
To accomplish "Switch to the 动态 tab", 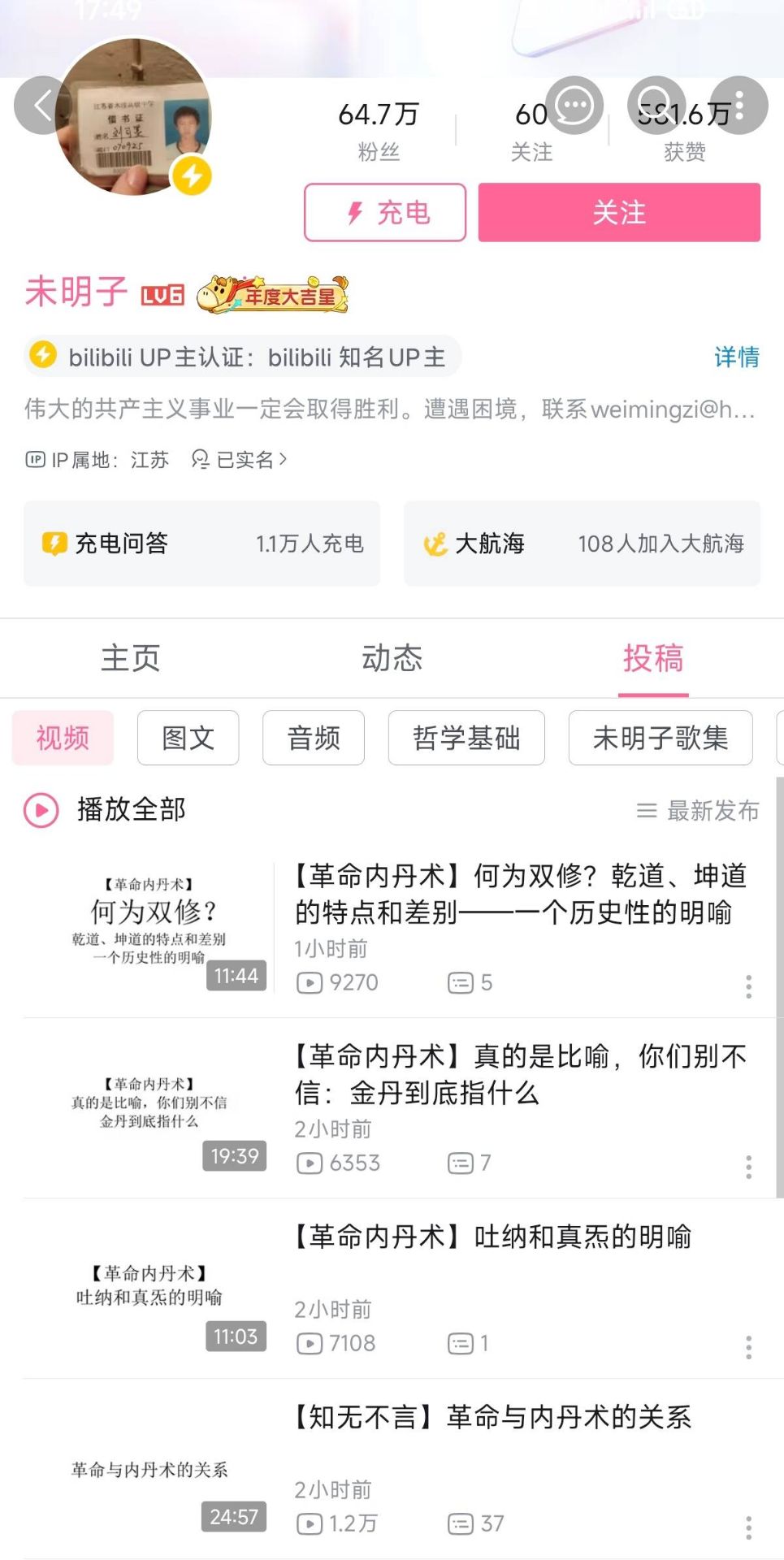I will pyautogui.click(x=392, y=658).
